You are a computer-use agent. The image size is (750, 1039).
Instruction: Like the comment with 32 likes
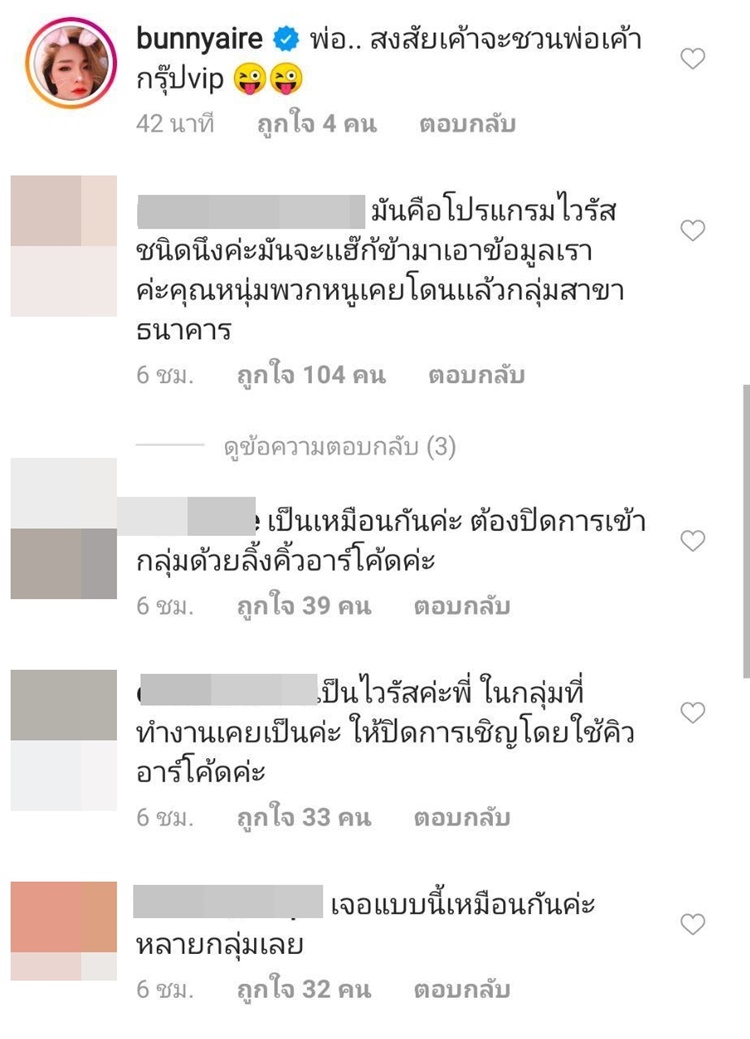click(x=693, y=925)
